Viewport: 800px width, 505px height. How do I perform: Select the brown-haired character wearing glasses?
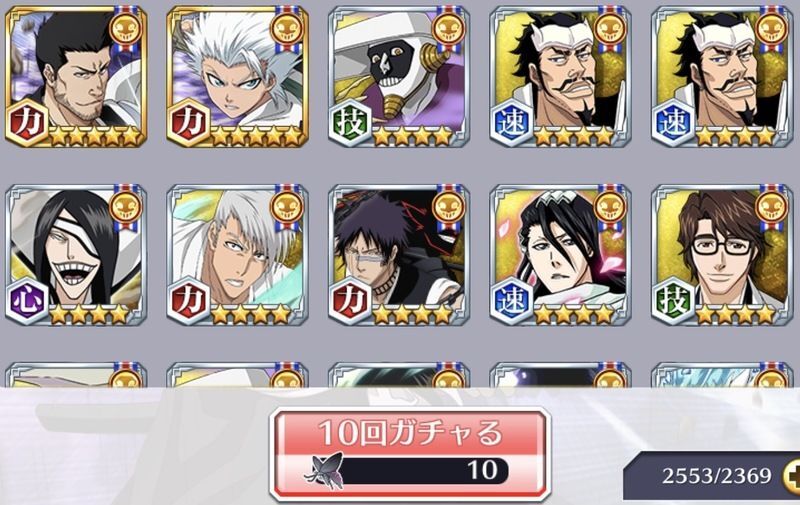[722, 255]
